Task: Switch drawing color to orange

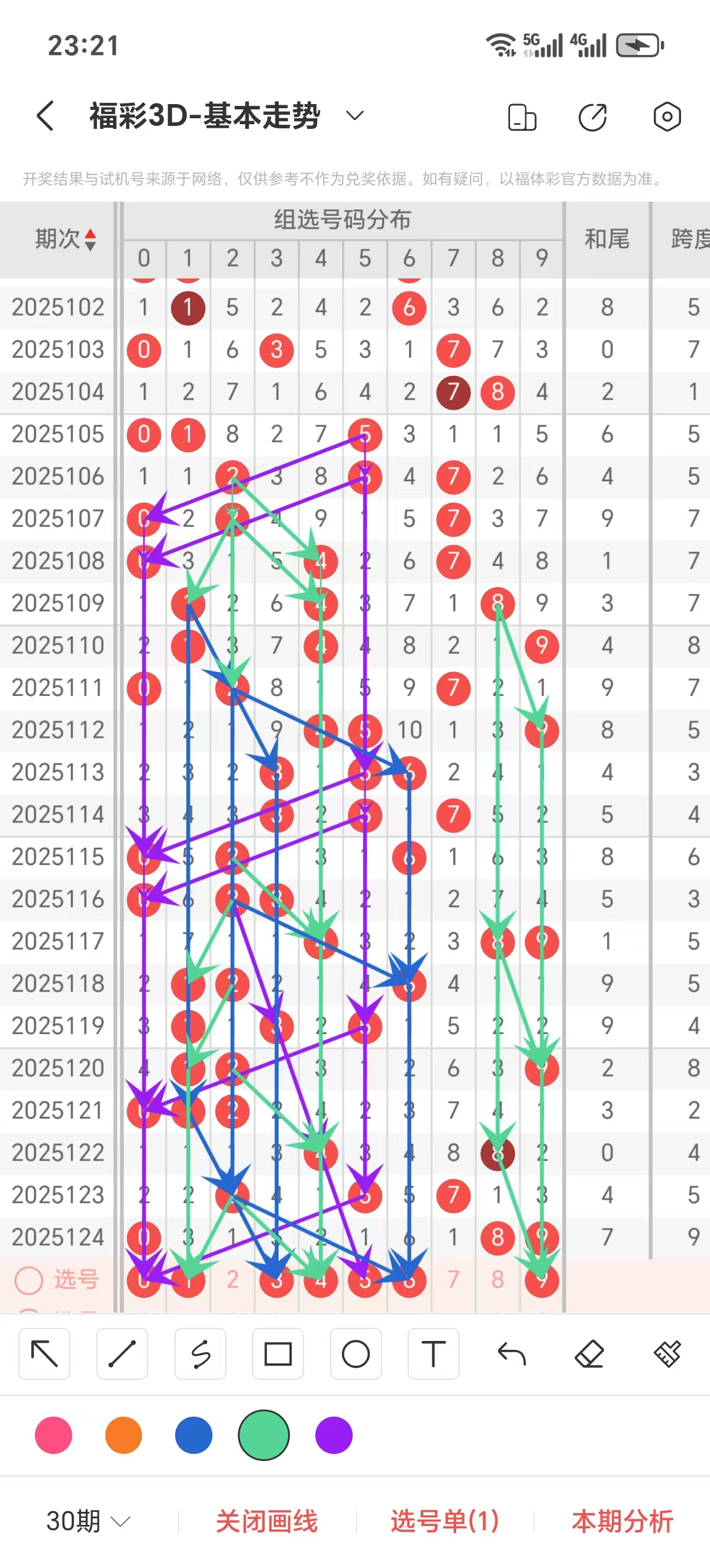Action: 124,1435
